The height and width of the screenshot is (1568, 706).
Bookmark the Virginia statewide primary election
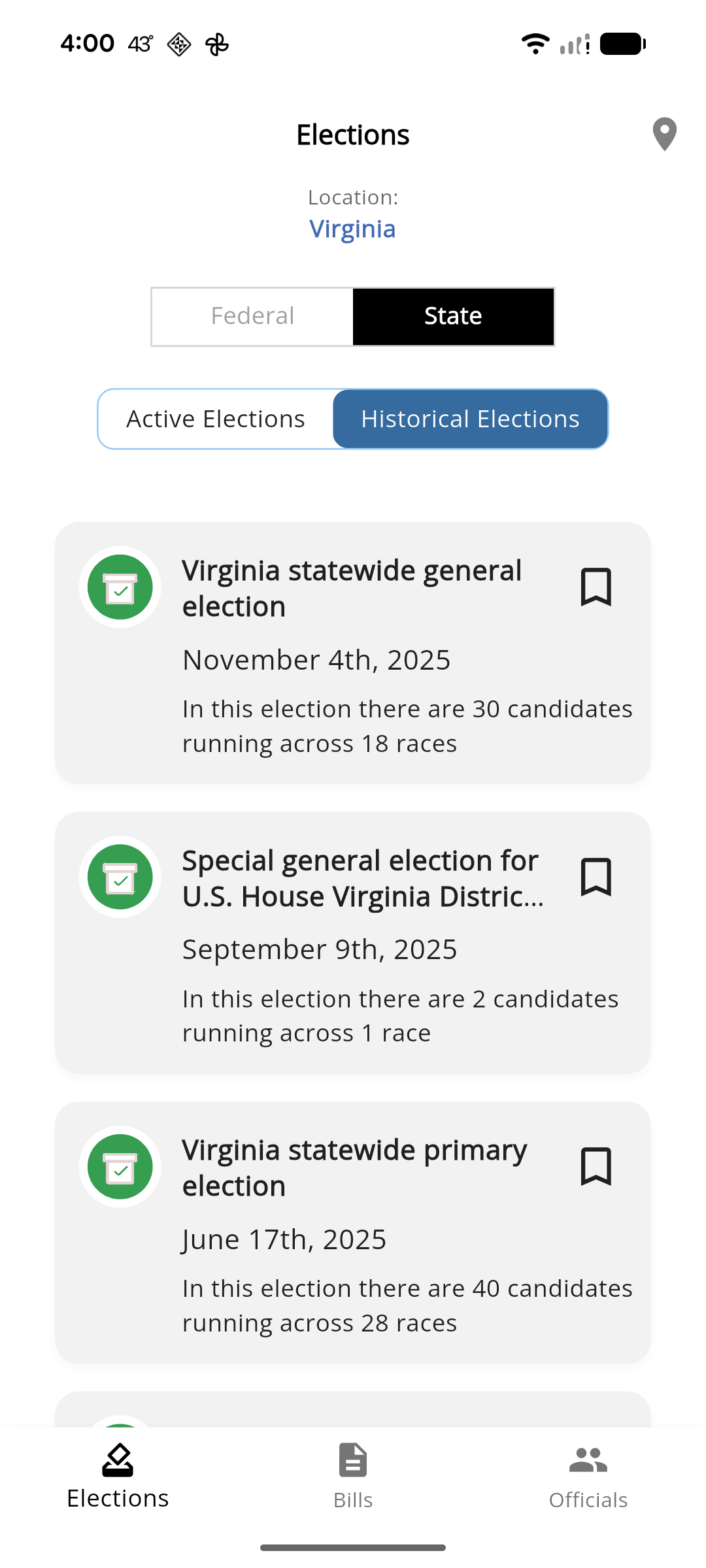tap(596, 1168)
